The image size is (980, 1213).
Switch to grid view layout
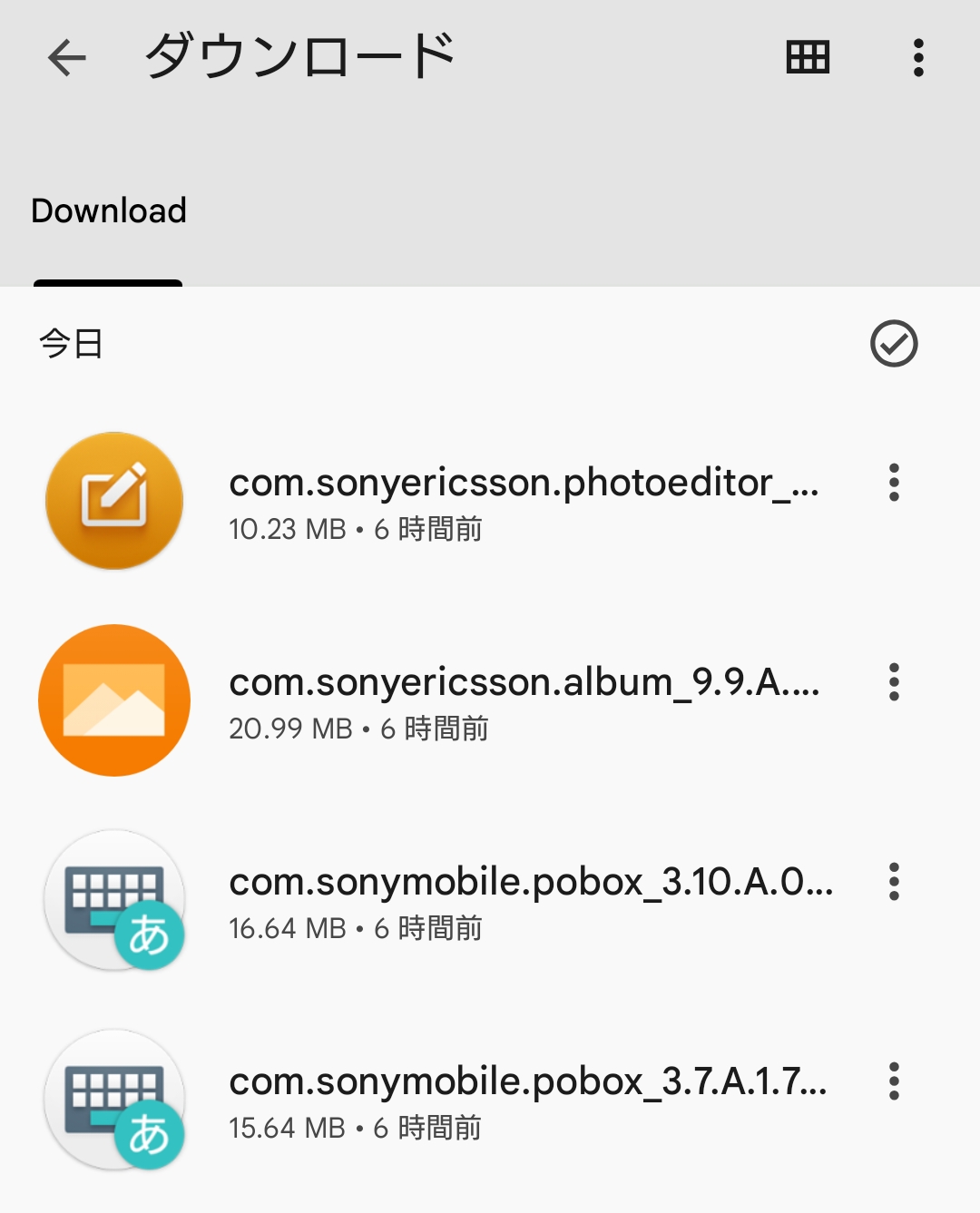[x=808, y=58]
